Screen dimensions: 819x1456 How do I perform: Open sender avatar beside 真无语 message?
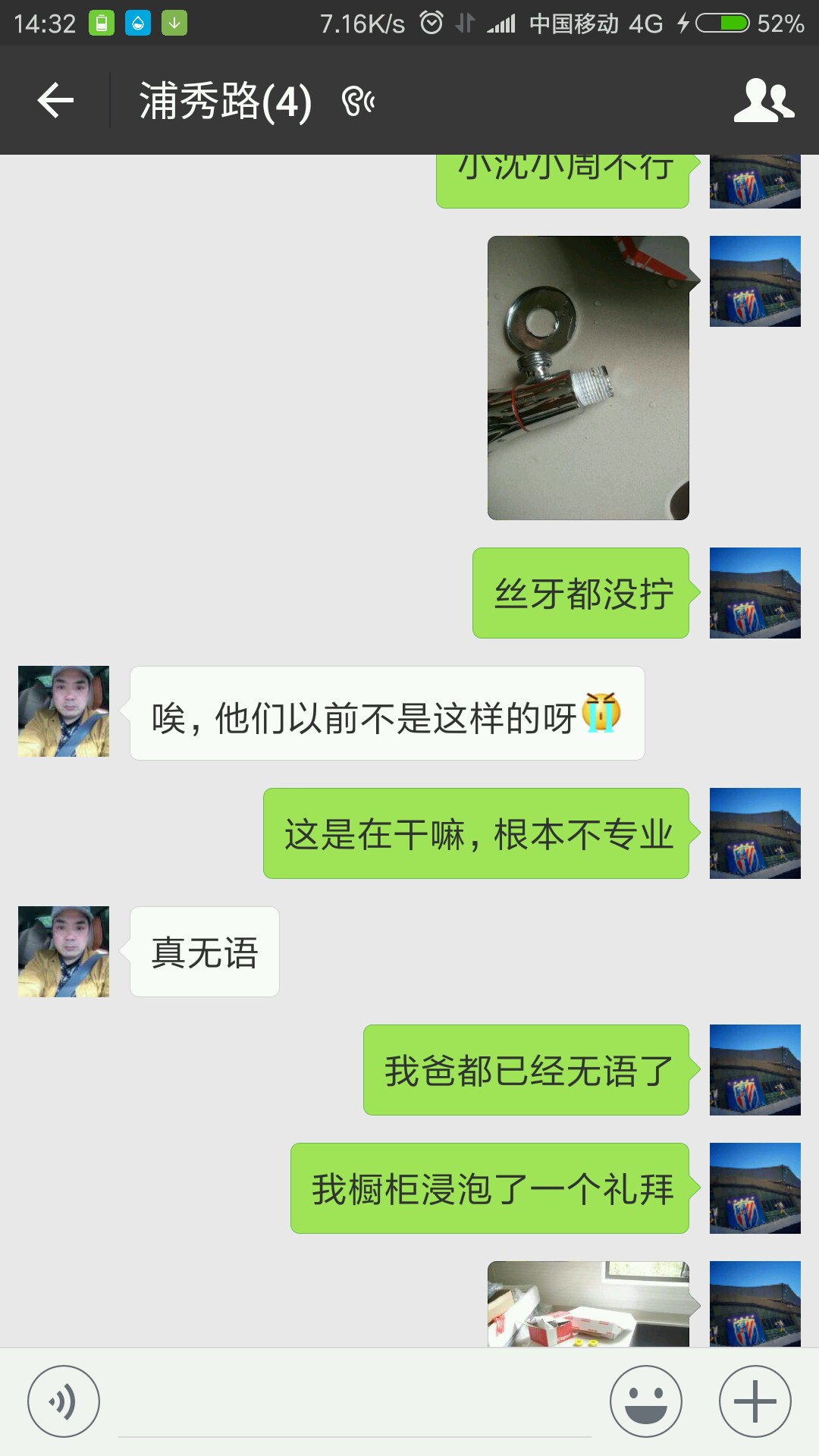point(64,952)
